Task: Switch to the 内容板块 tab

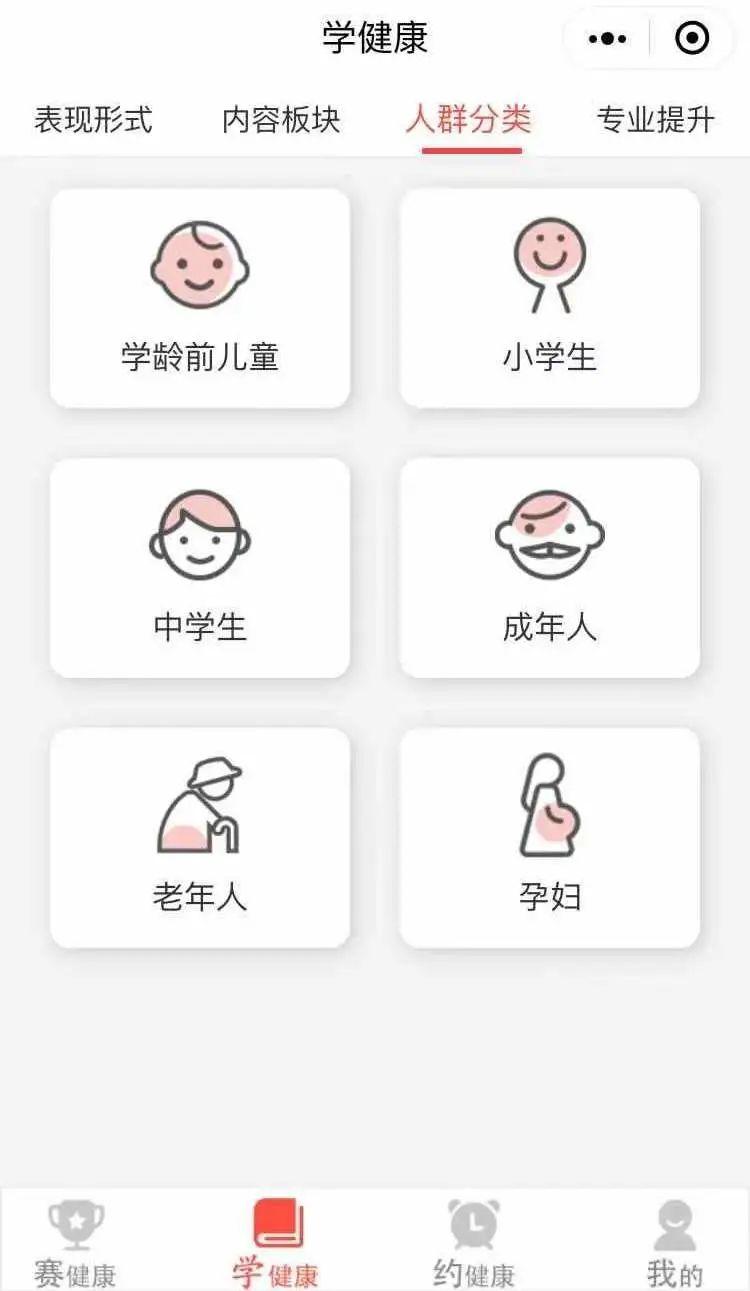Action: [x=281, y=120]
